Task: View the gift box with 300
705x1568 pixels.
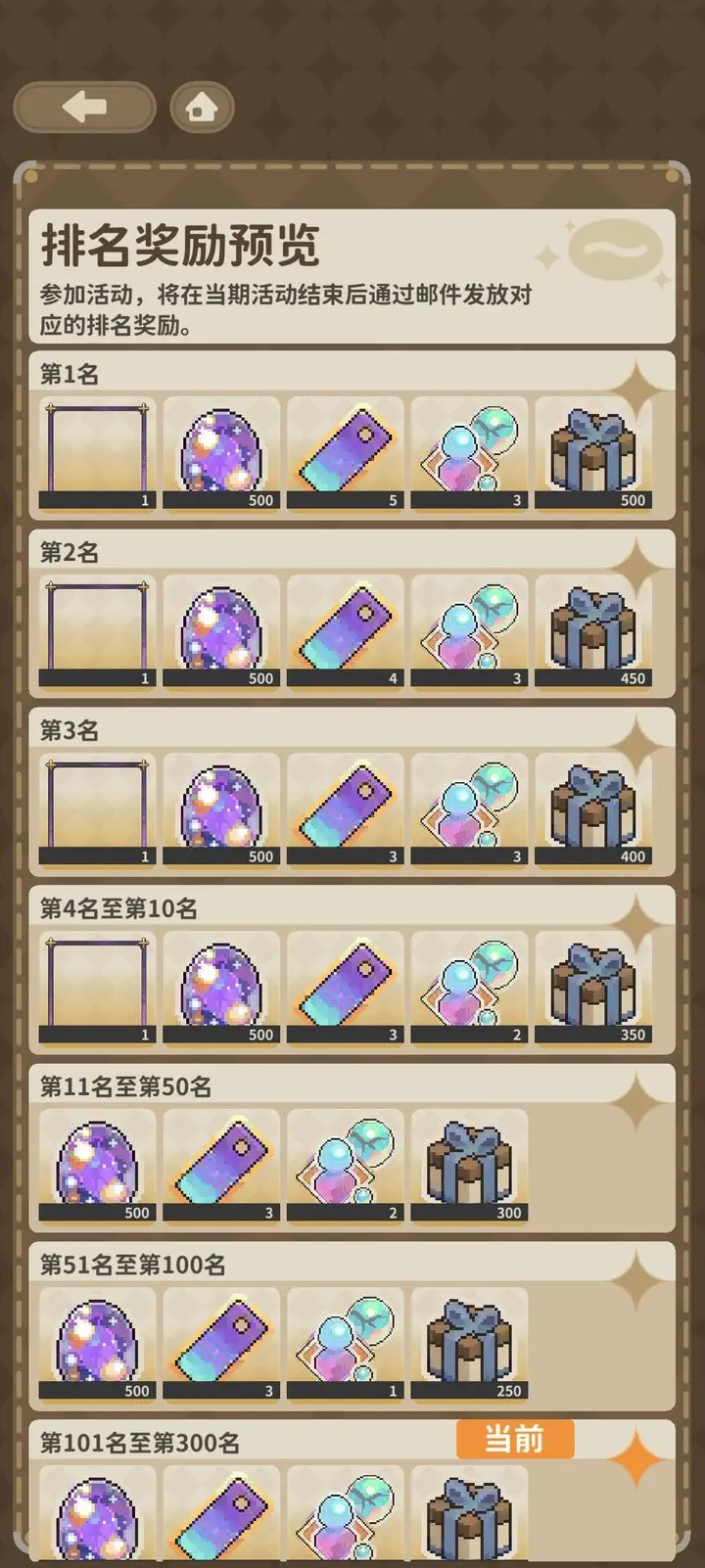Action: tap(469, 1165)
